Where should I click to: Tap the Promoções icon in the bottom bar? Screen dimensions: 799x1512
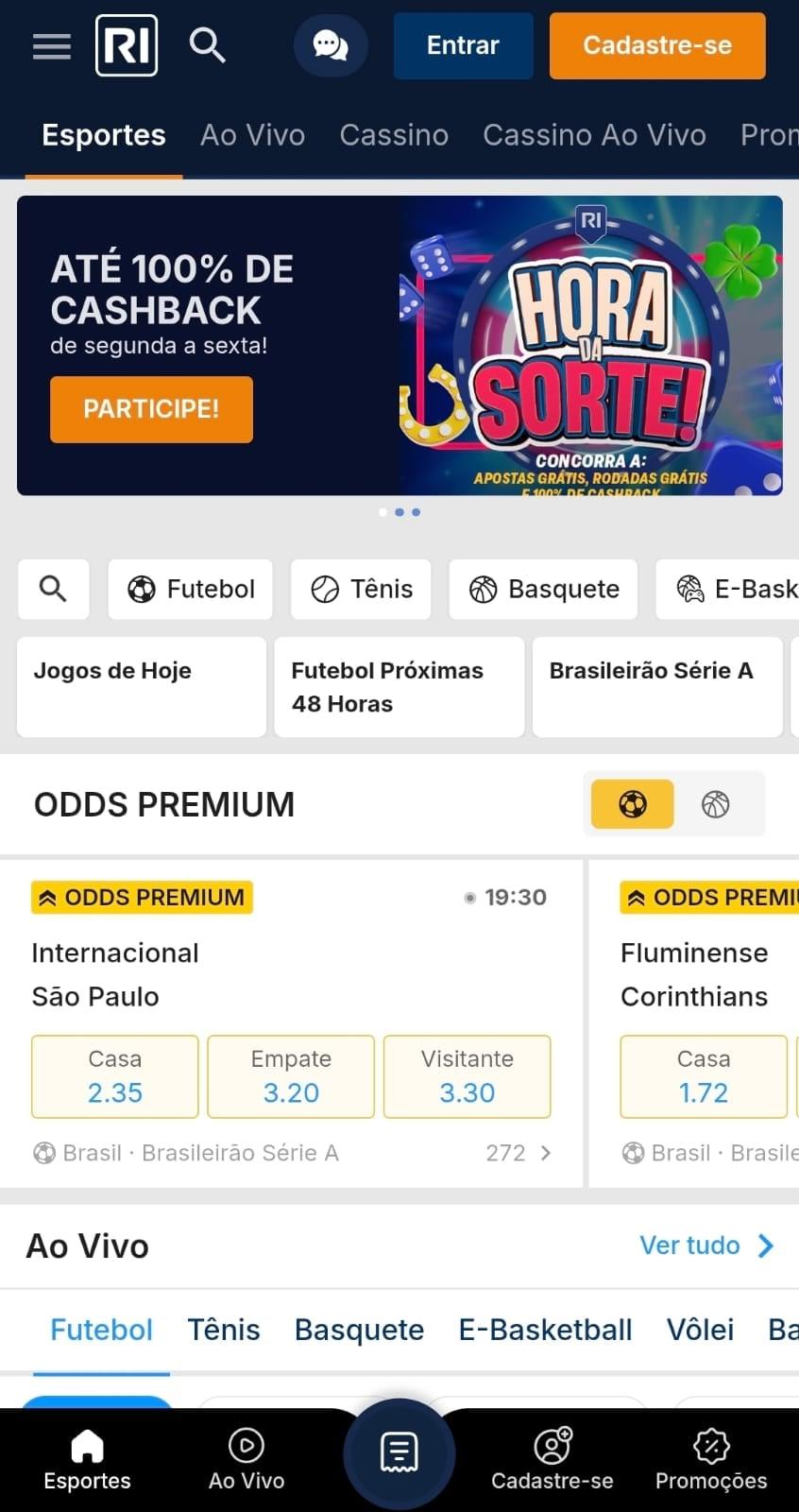tap(710, 1446)
